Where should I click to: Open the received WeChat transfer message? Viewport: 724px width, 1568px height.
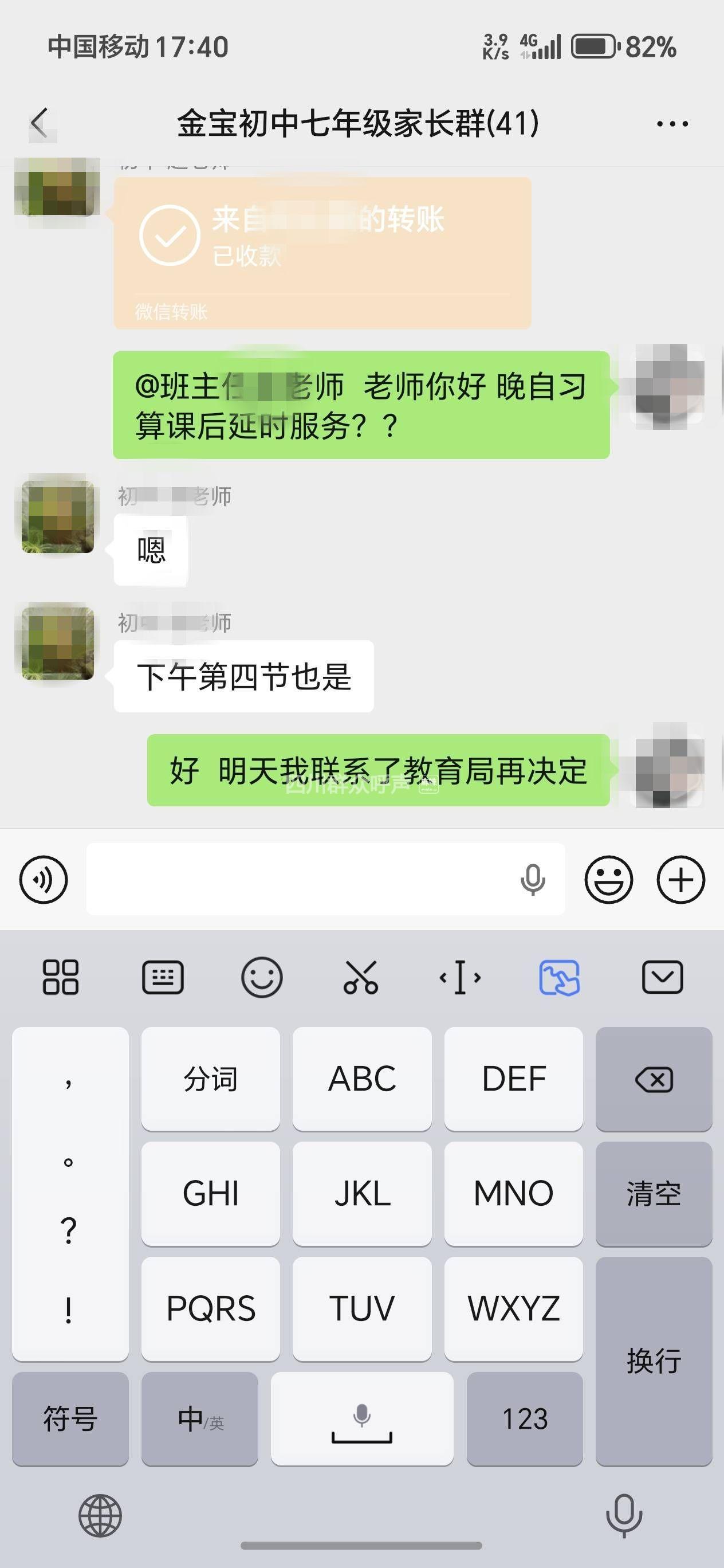tap(322, 253)
